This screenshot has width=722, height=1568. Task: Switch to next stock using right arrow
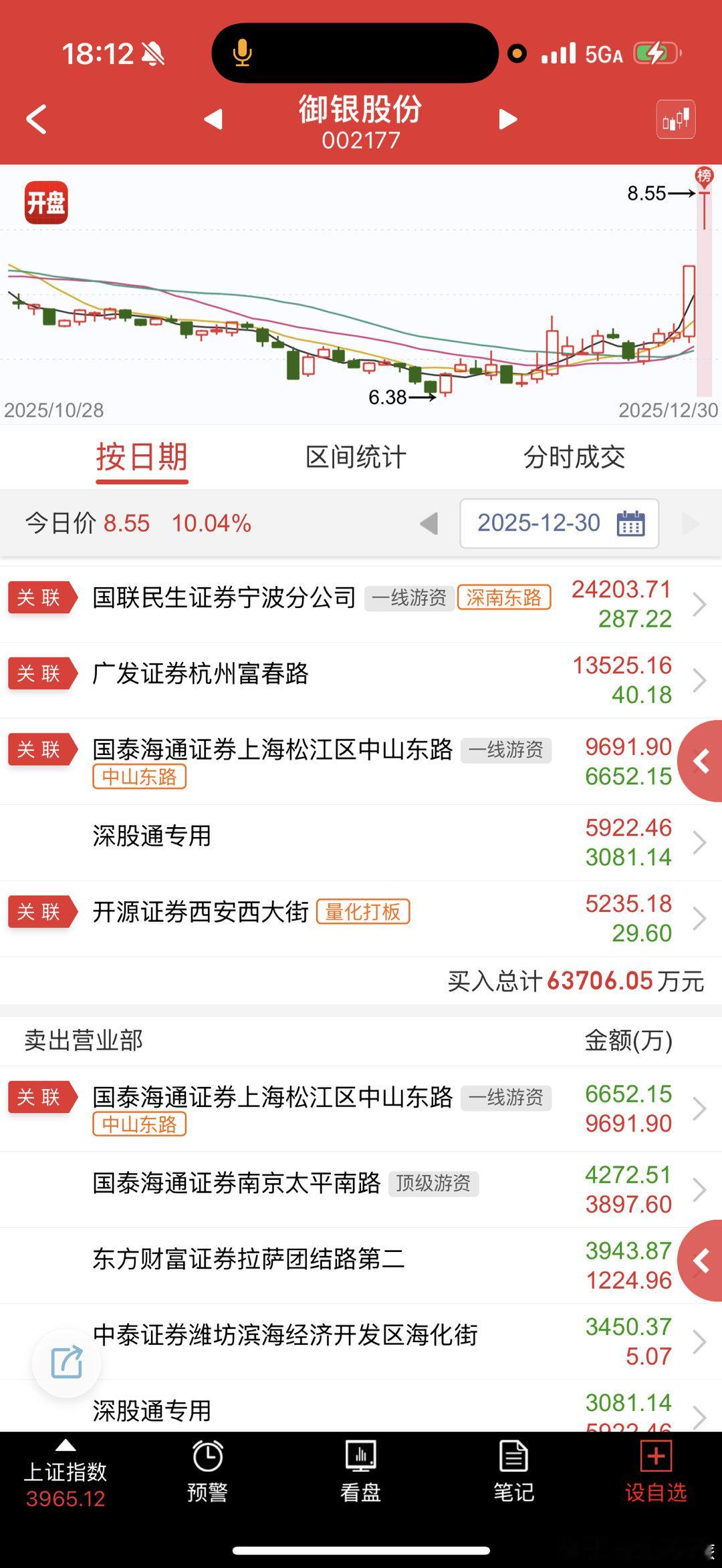point(508,119)
